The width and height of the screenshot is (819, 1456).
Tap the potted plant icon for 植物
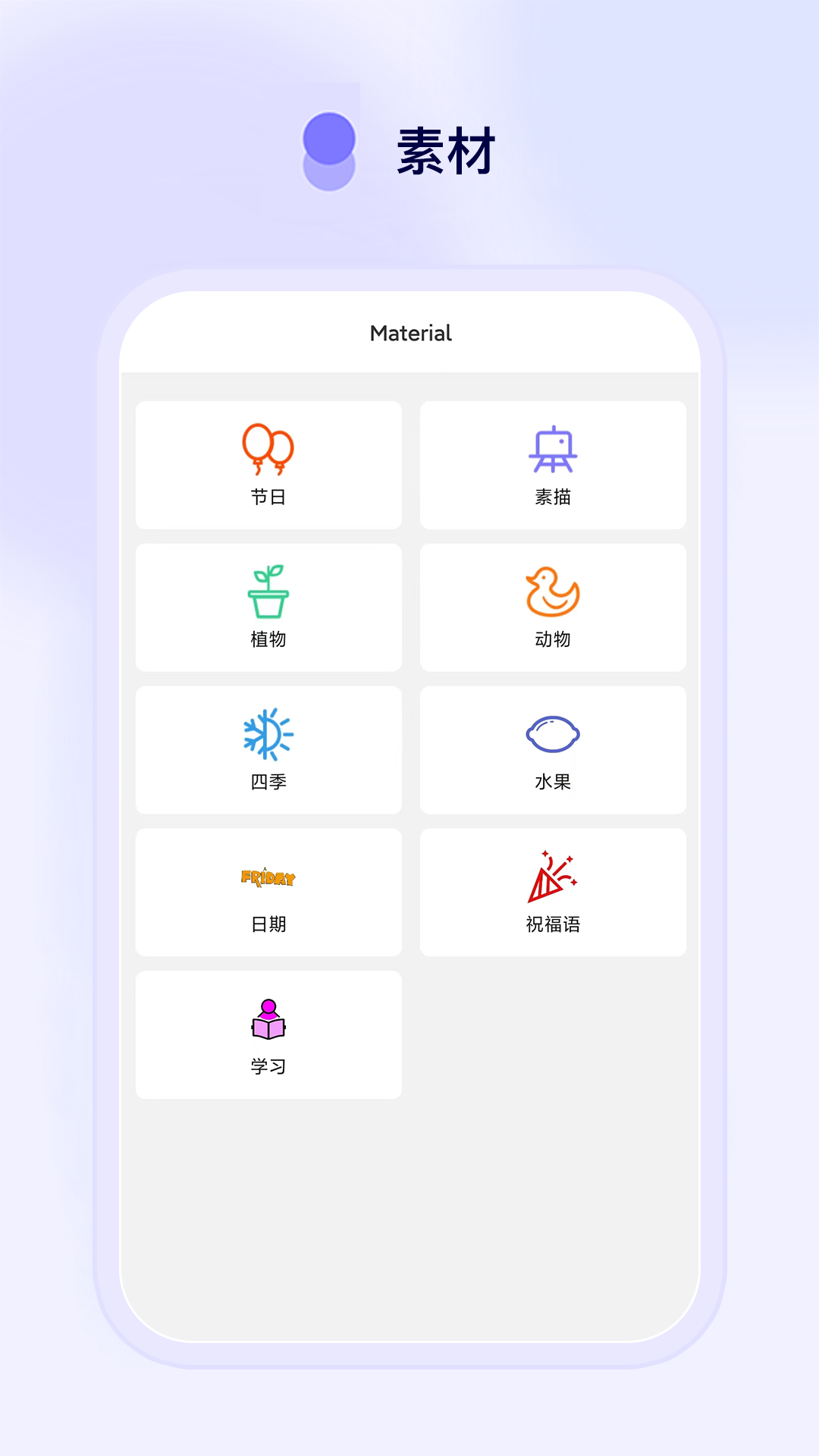click(268, 591)
